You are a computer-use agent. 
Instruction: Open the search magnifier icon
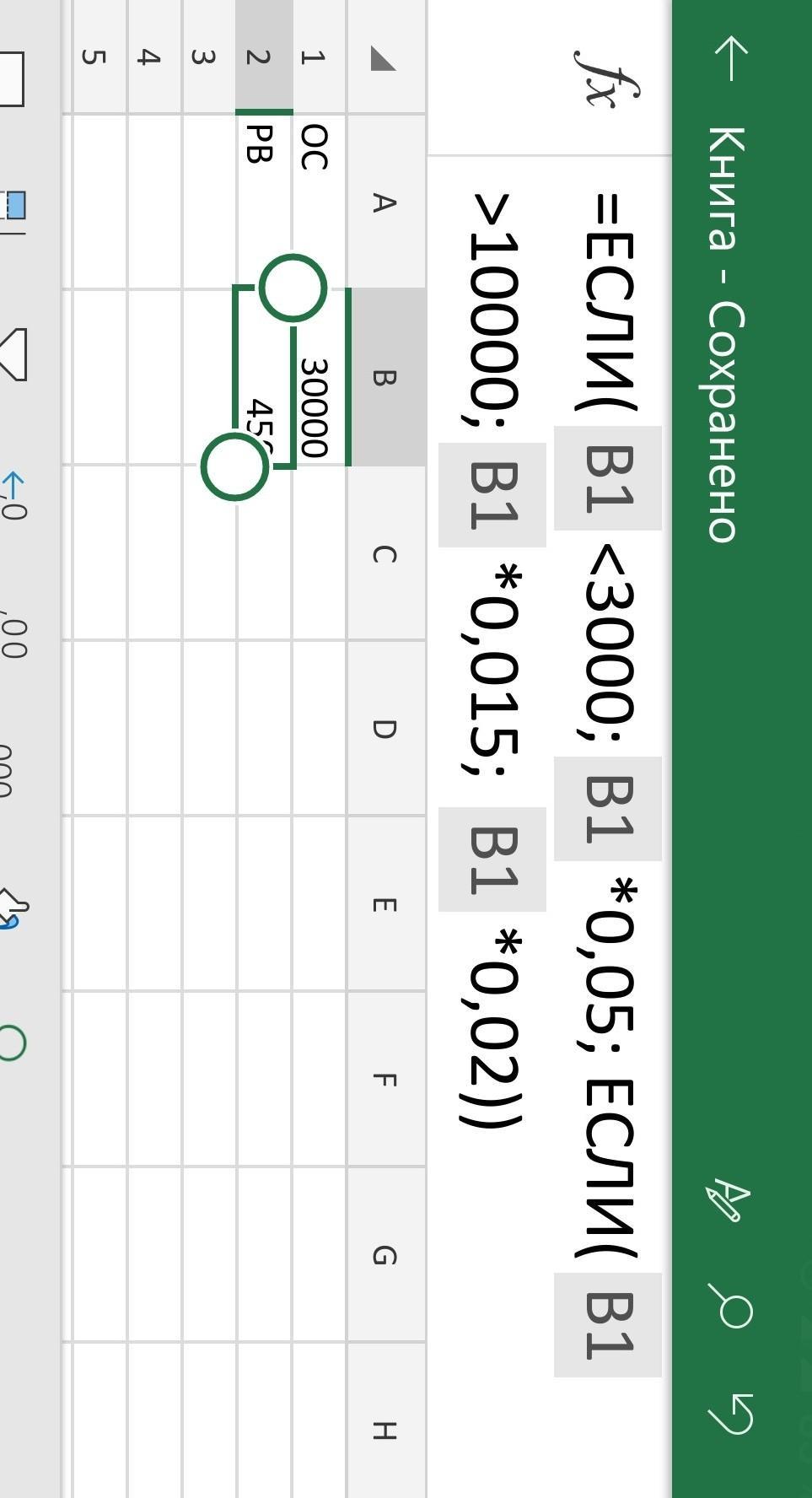(x=731, y=1307)
